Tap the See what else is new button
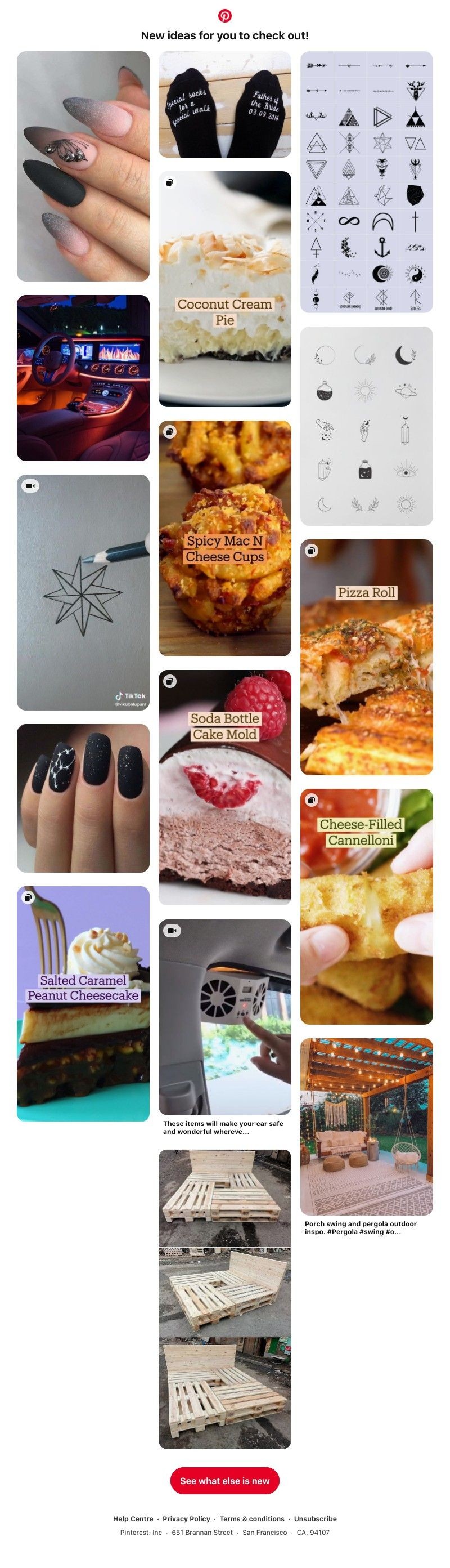The height and width of the screenshot is (1568, 450). click(224, 1480)
